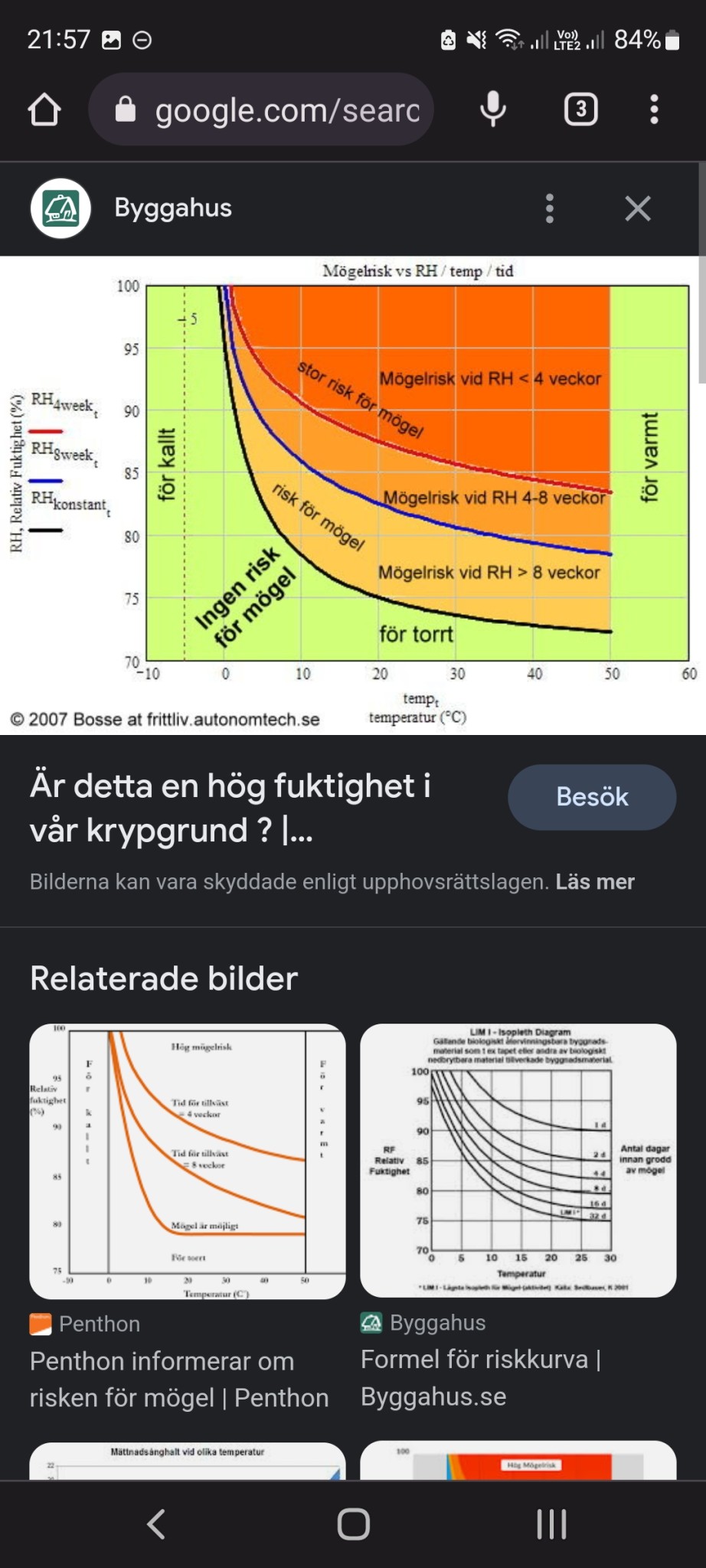Go back using the system back button
This screenshot has width=706, height=1568.
coord(156,1524)
